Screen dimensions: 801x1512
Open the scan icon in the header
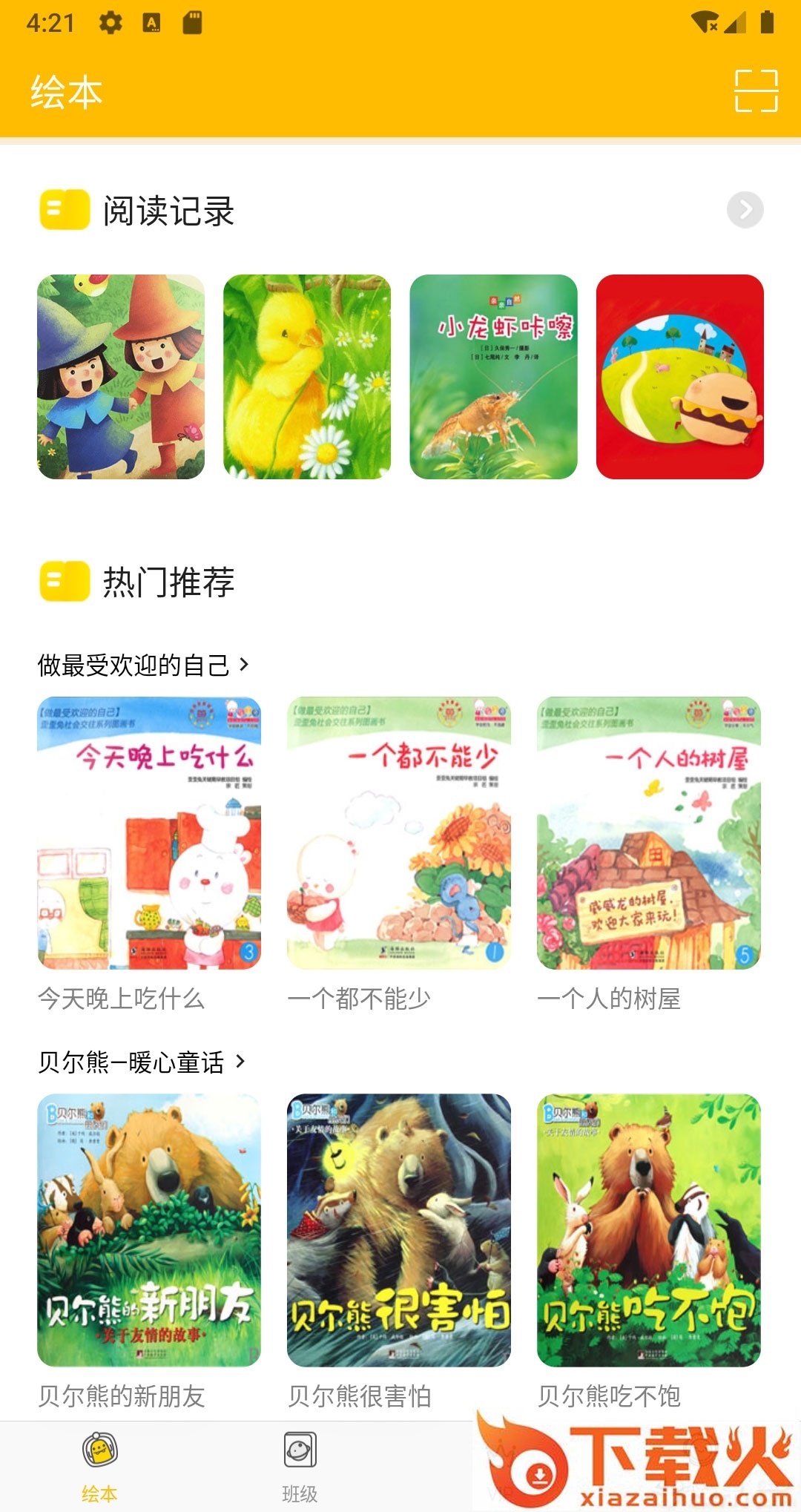pyautogui.click(x=756, y=91)
